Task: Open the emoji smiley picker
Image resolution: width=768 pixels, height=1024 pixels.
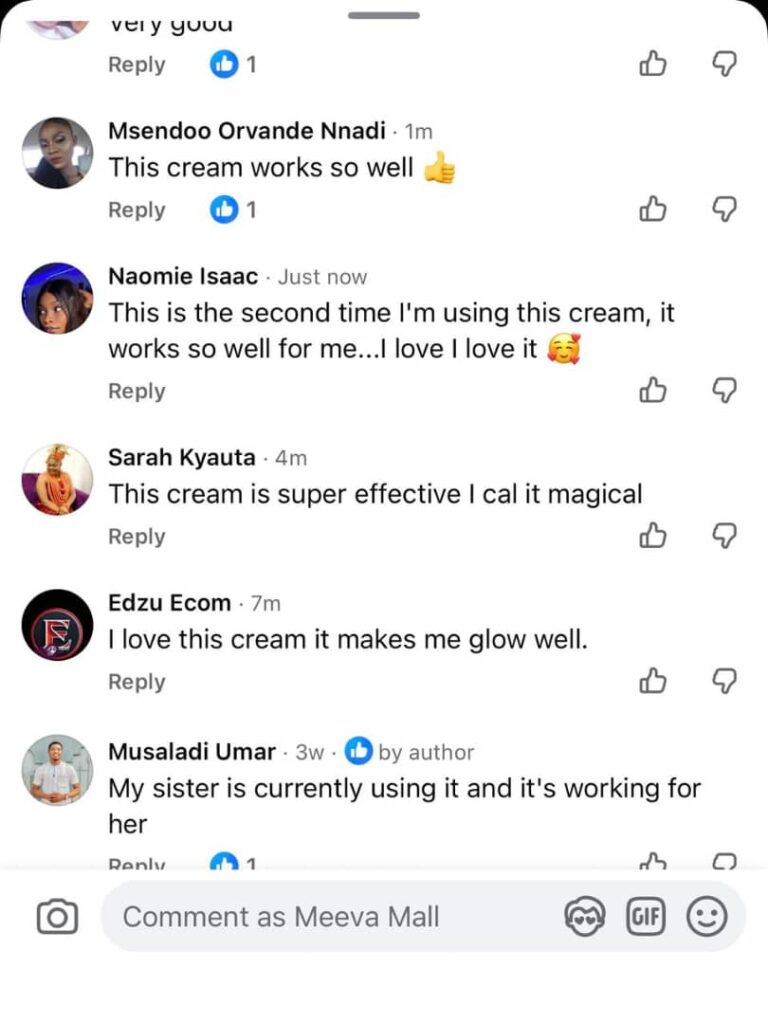Action: click(707, 916)
